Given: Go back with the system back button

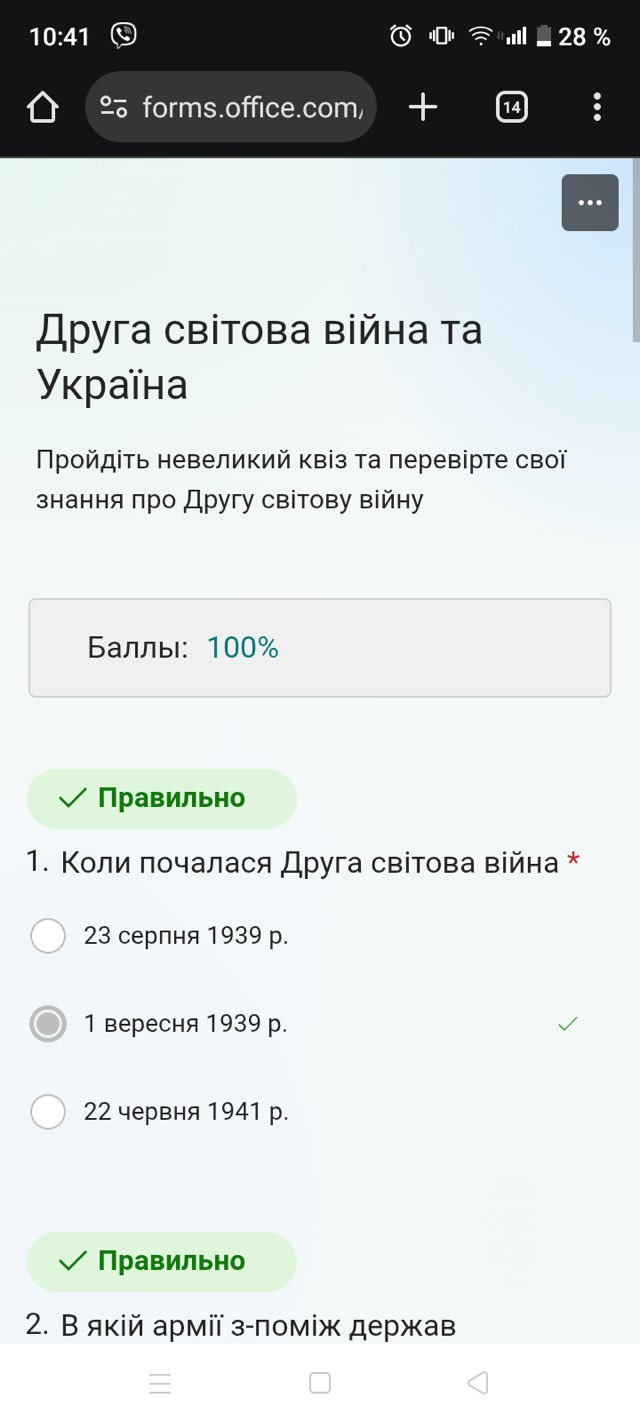Looking at the screenshot, I should (478, 1383).
